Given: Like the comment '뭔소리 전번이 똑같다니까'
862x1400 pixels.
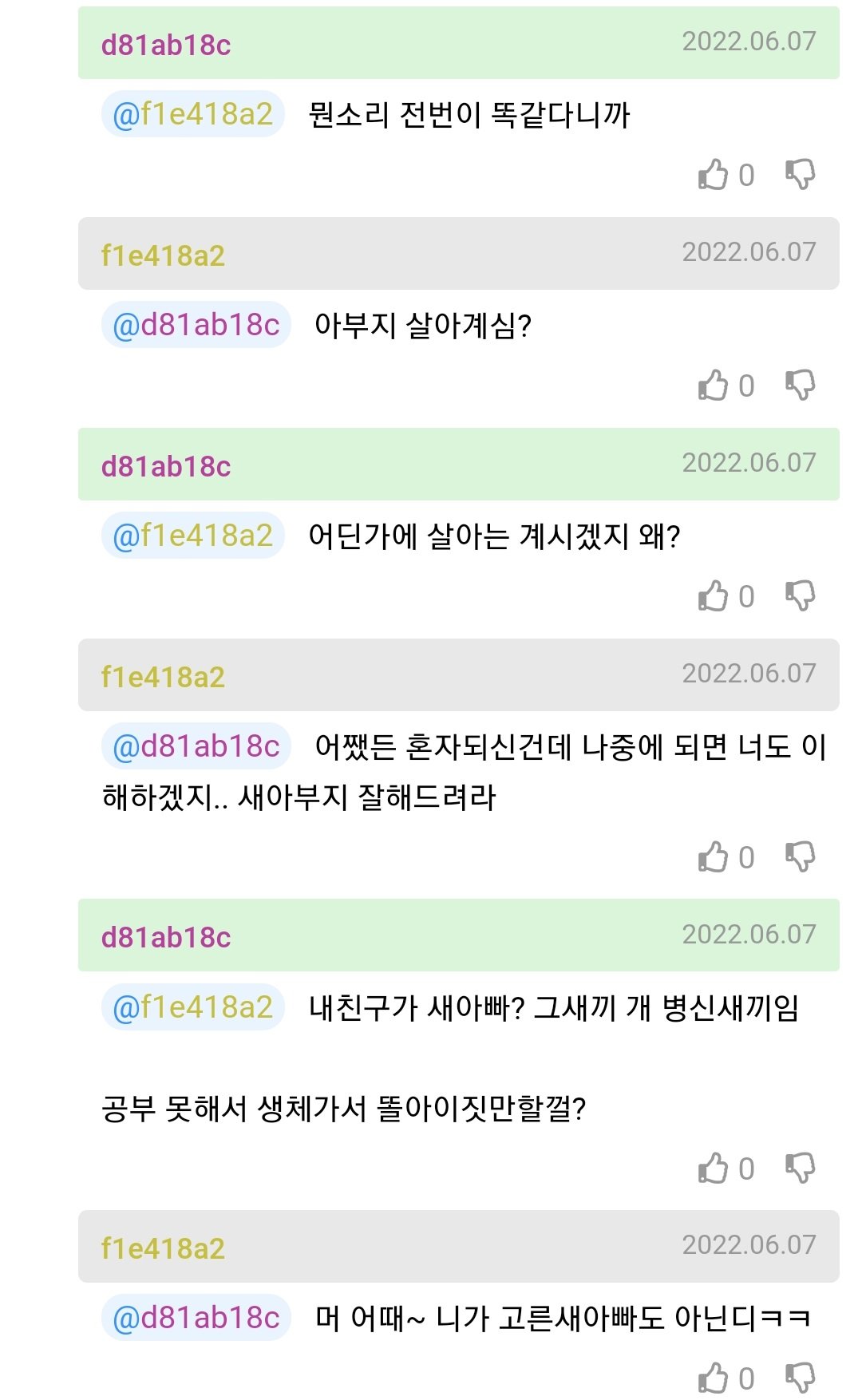Looking at the screenshot, I should (714, 174).
